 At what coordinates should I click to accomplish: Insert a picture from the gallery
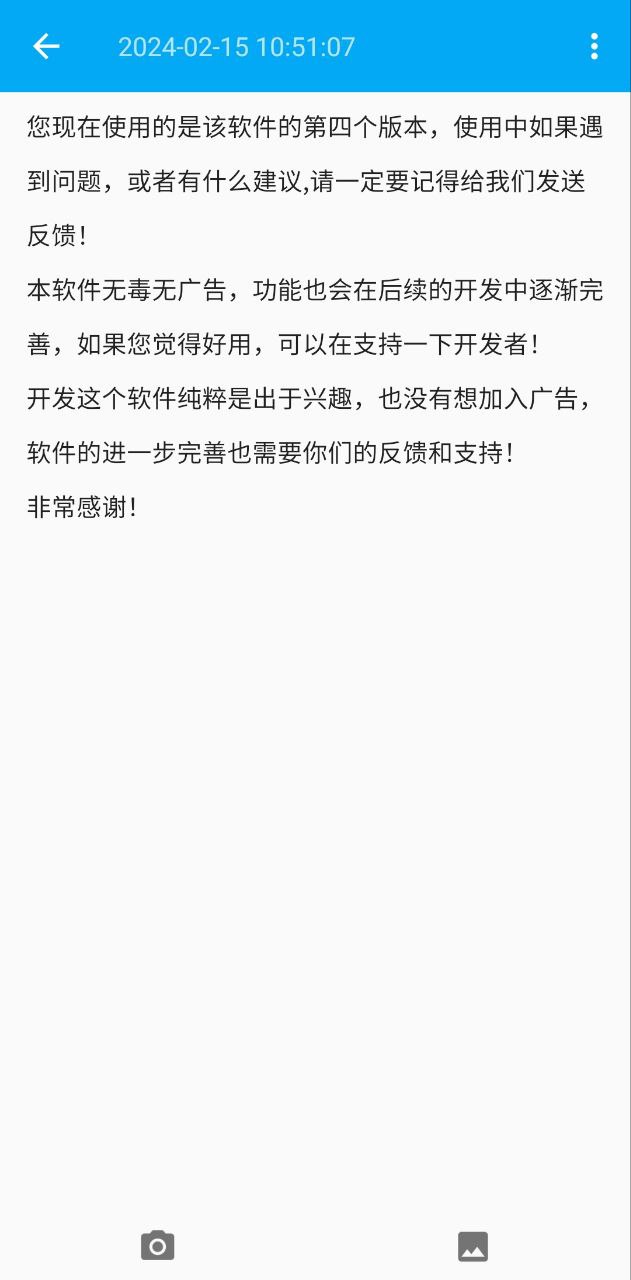coord(473,1246)
